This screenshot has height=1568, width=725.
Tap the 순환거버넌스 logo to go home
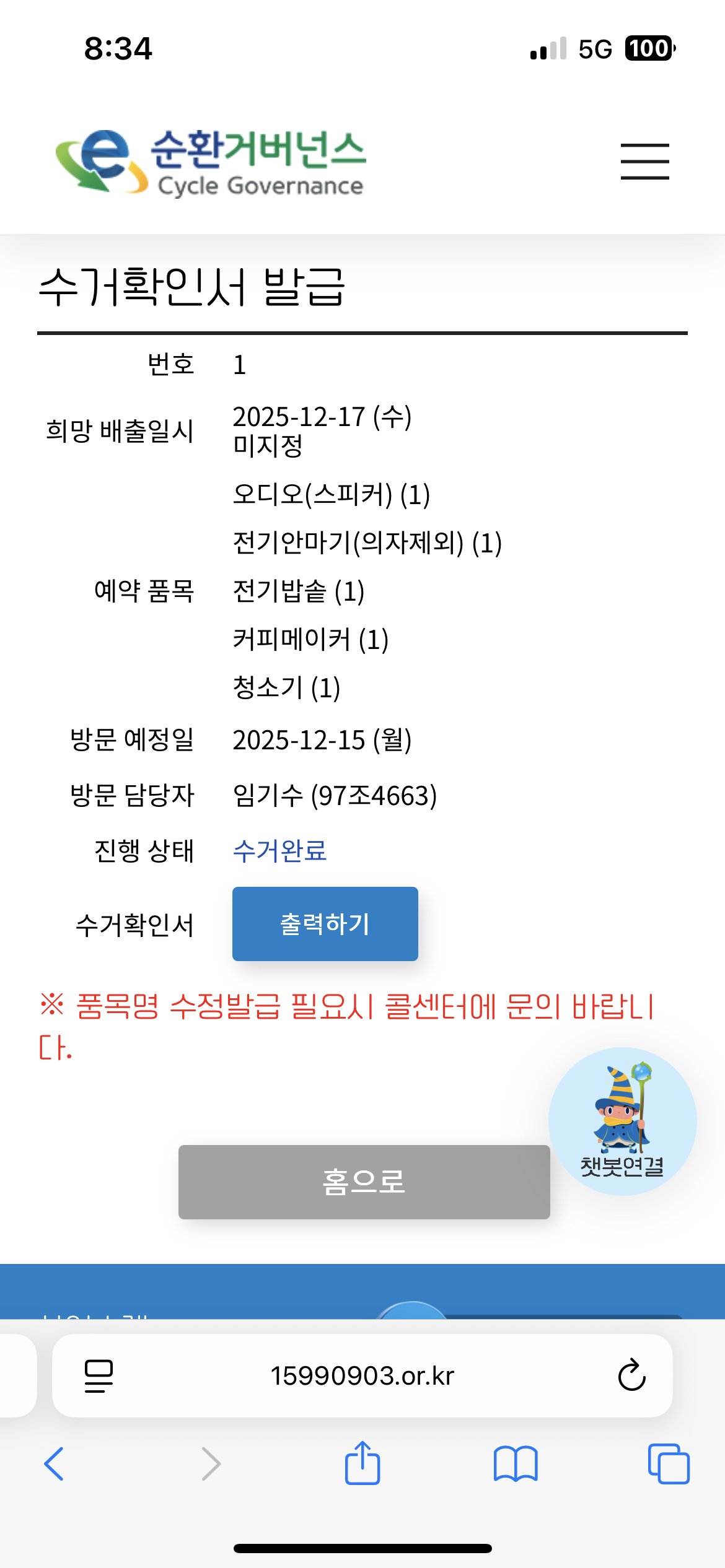[211, 162]
